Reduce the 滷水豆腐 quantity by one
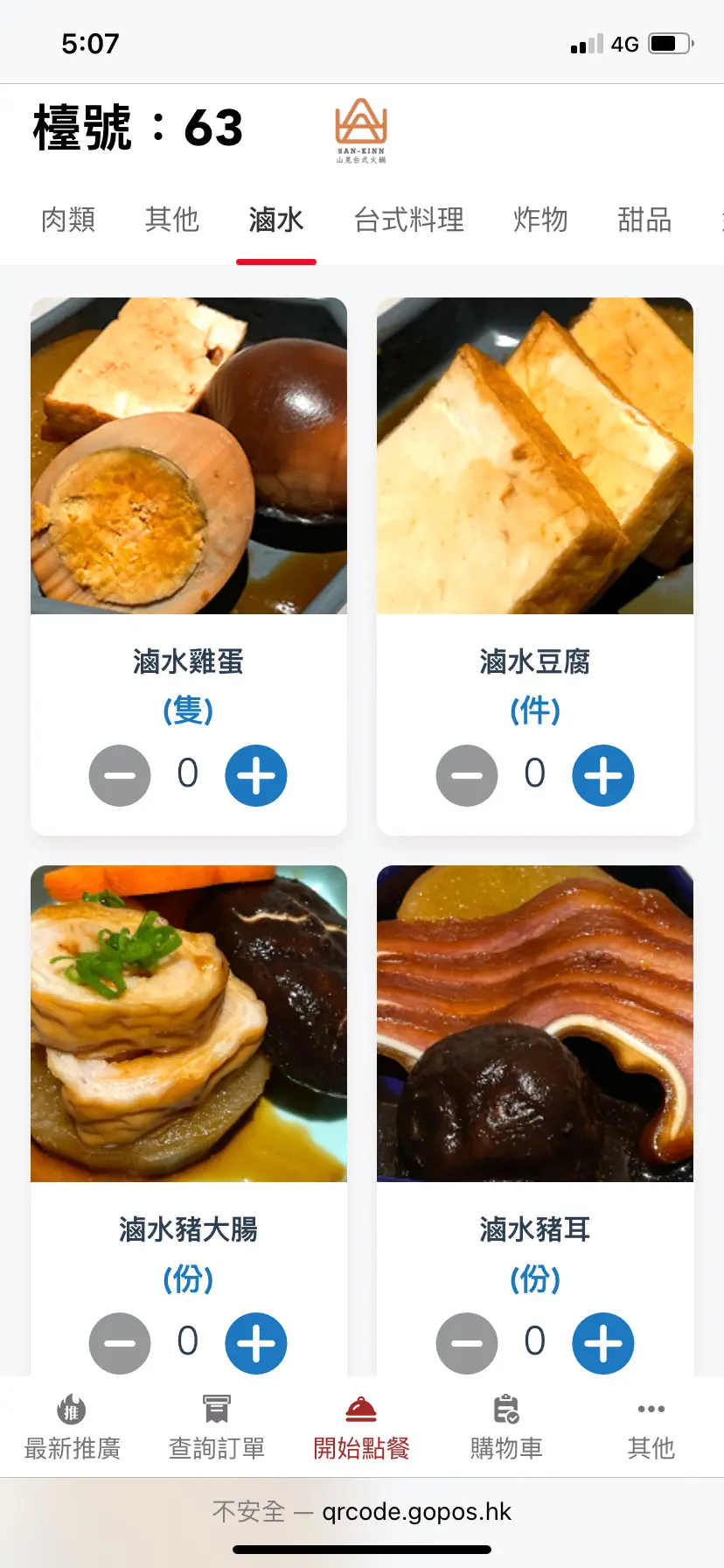This screenshot has height=1568, width=724. coord(467,775)
